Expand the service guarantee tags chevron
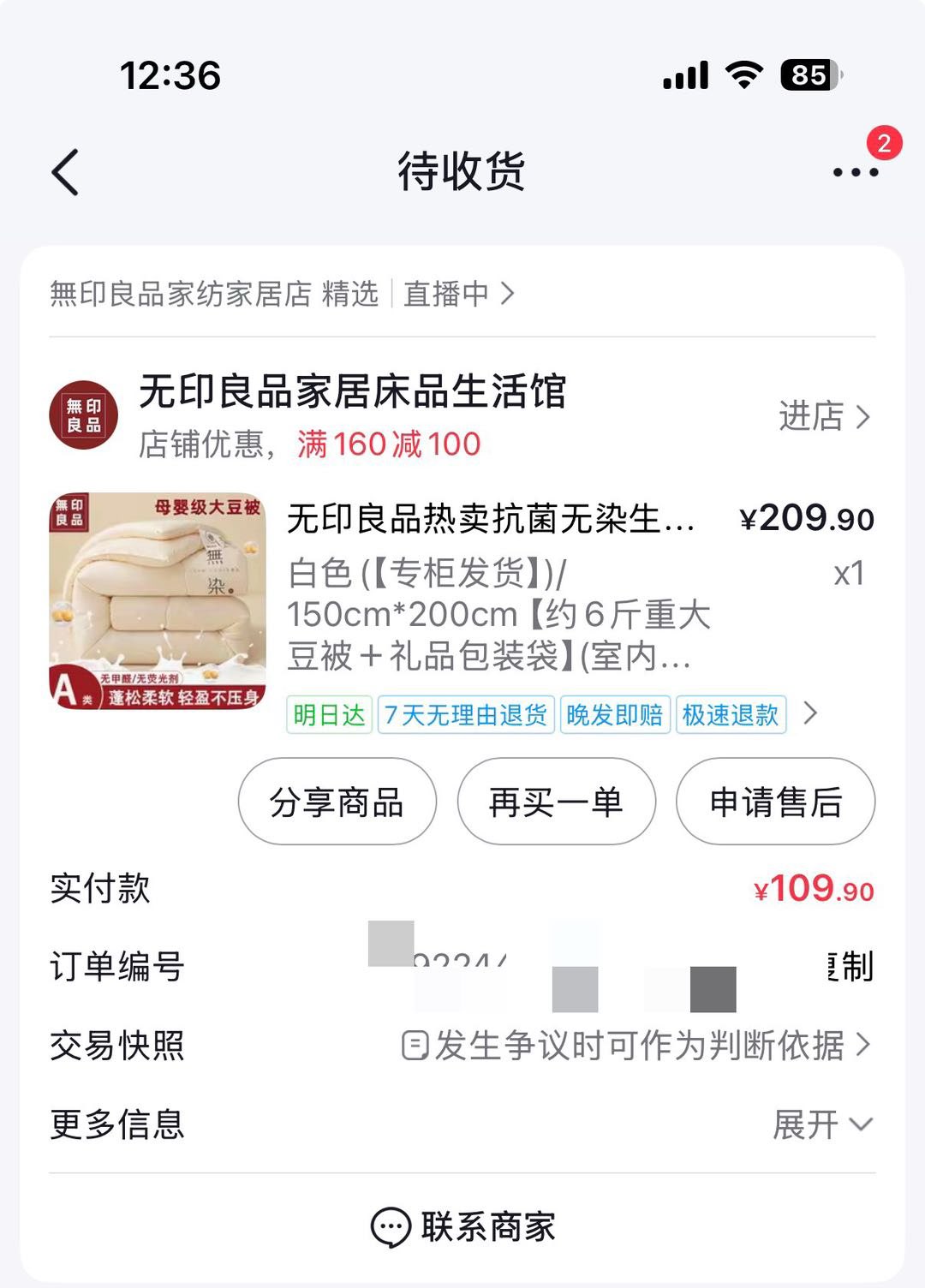This screenshot has width=925, height=1288. click(810, 713)
